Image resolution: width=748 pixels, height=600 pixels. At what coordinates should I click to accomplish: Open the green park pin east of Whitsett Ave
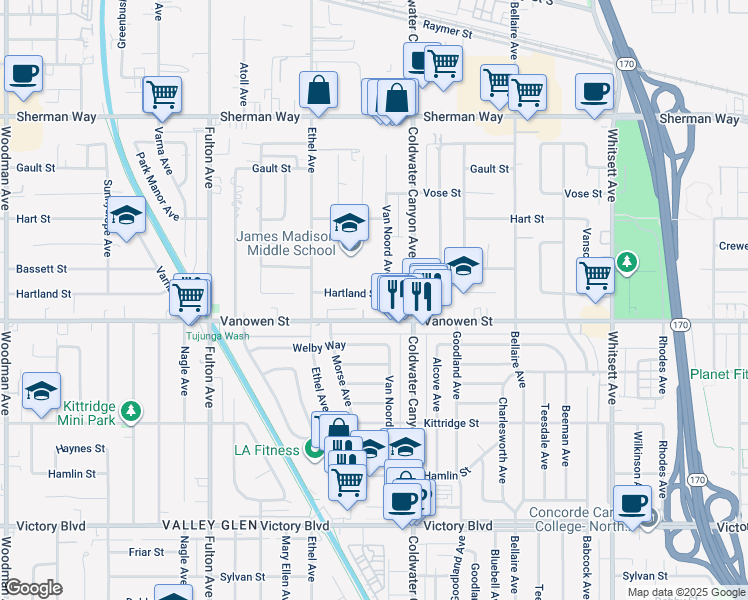point(627,263)
